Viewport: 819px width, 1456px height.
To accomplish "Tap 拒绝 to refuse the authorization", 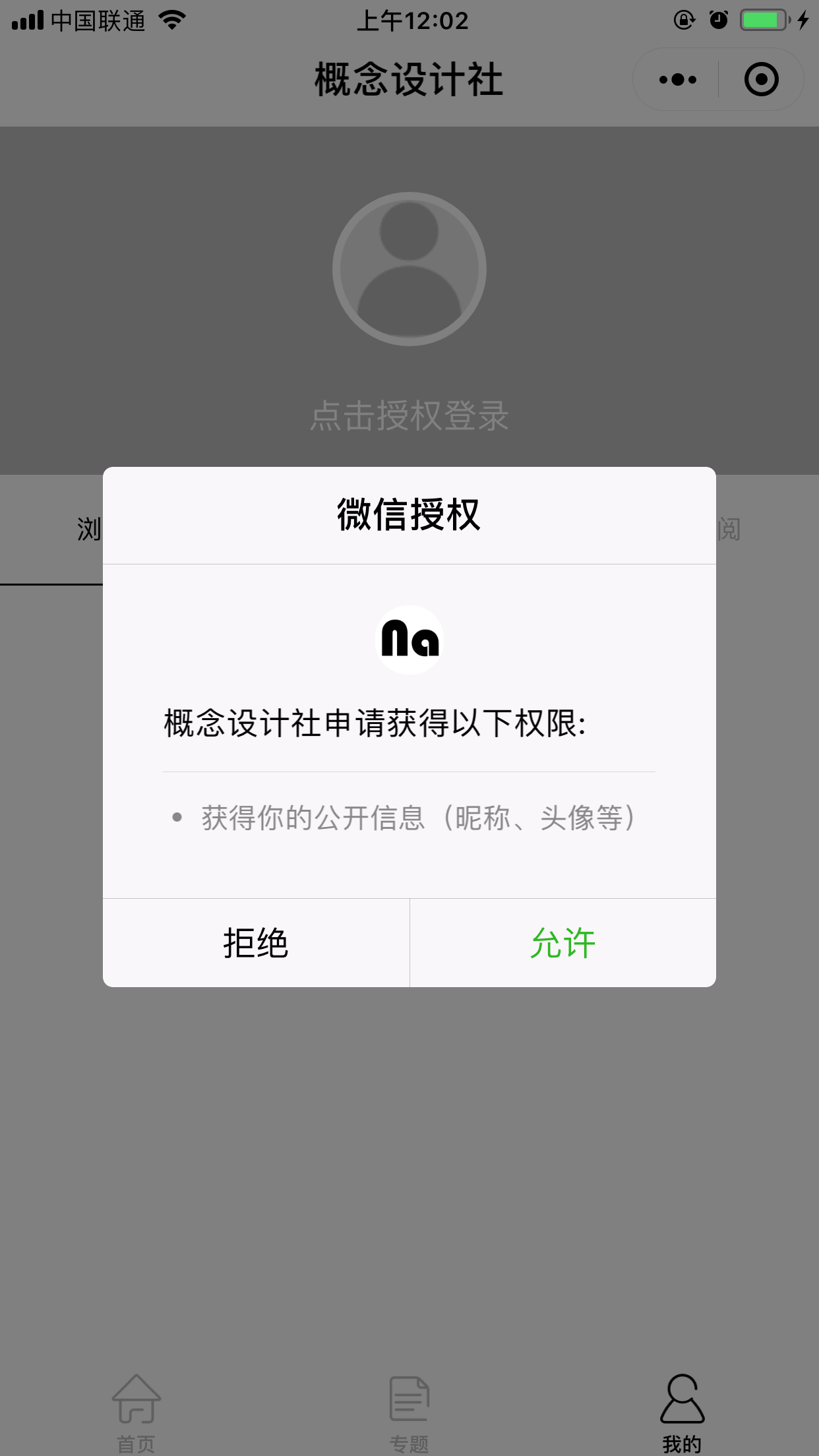I will pyautogui.click(x=256, y=943).
